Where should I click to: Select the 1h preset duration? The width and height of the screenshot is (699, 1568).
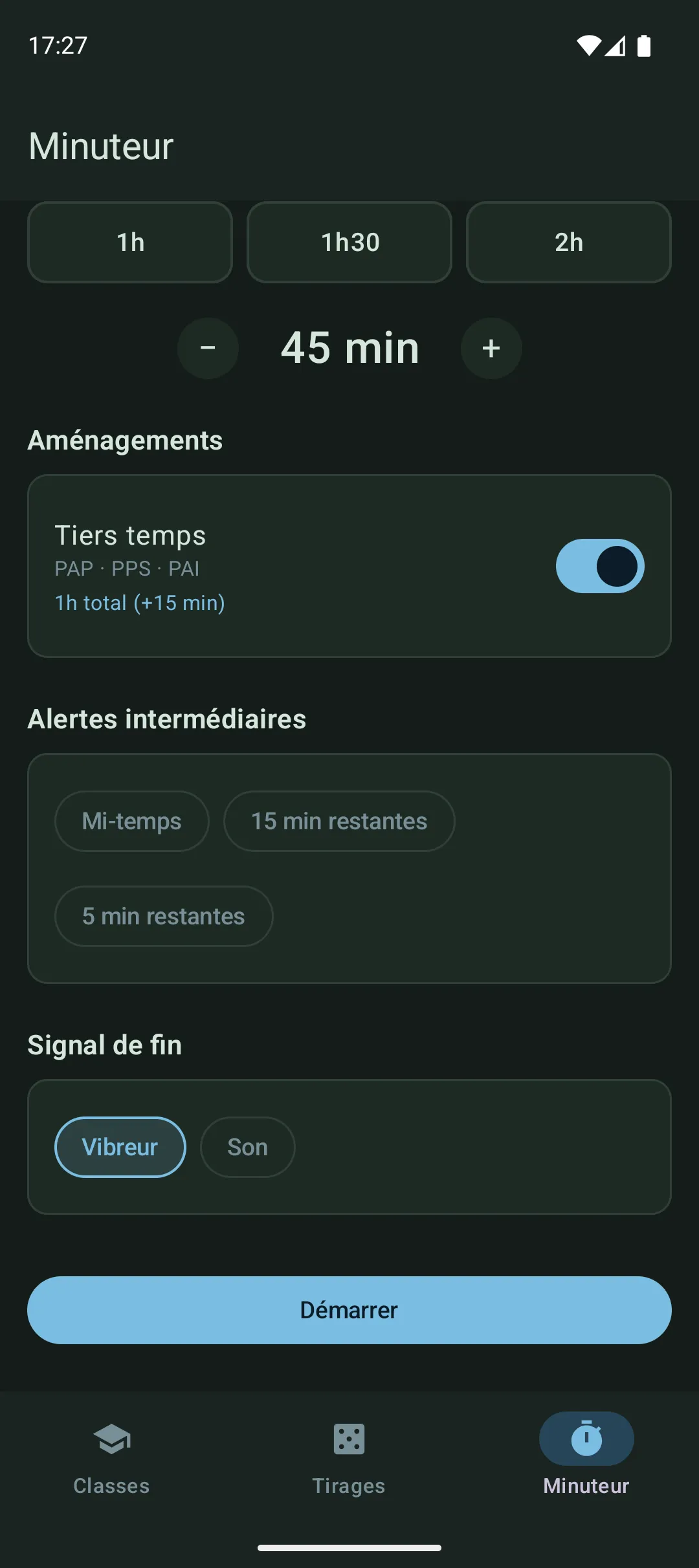click(130, 243)
